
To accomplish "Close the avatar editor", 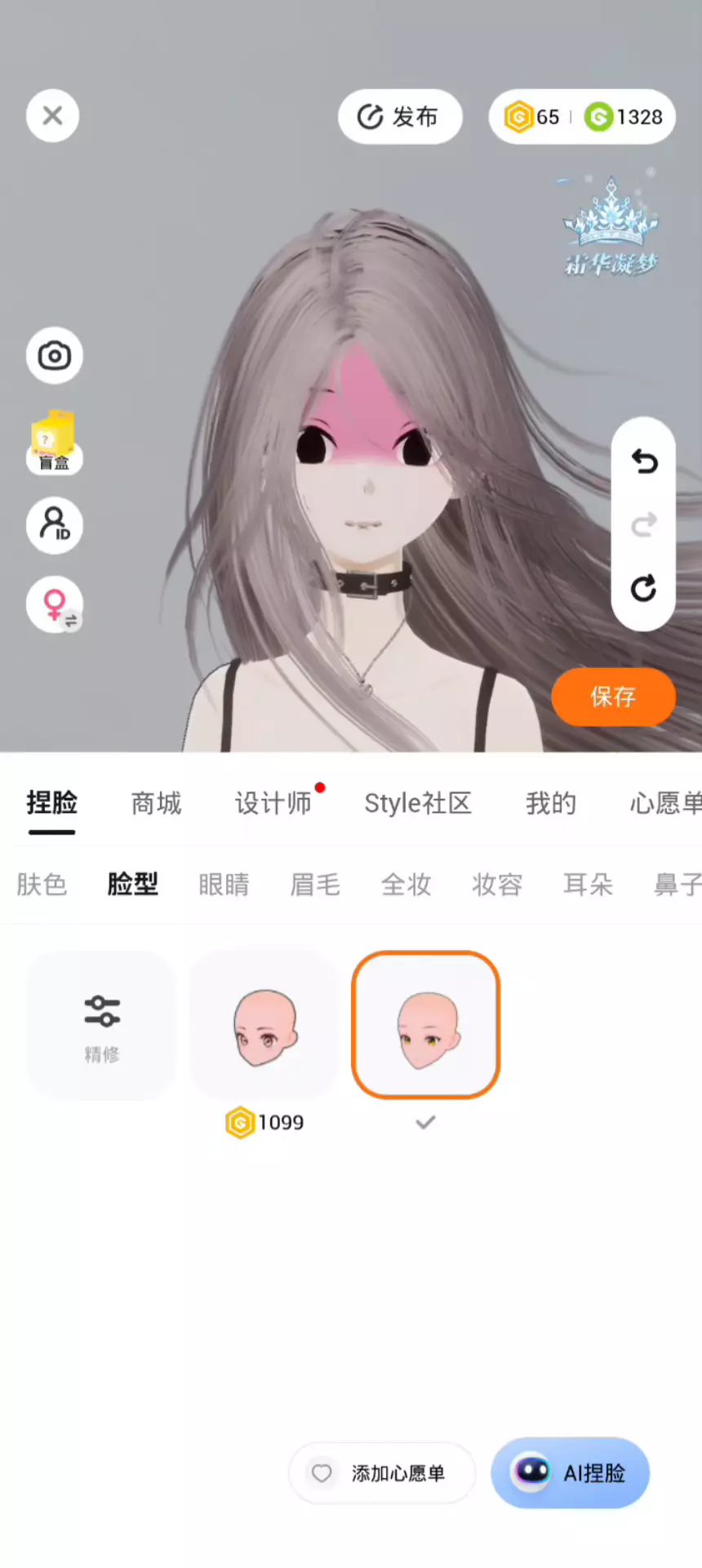I will 52,116.
